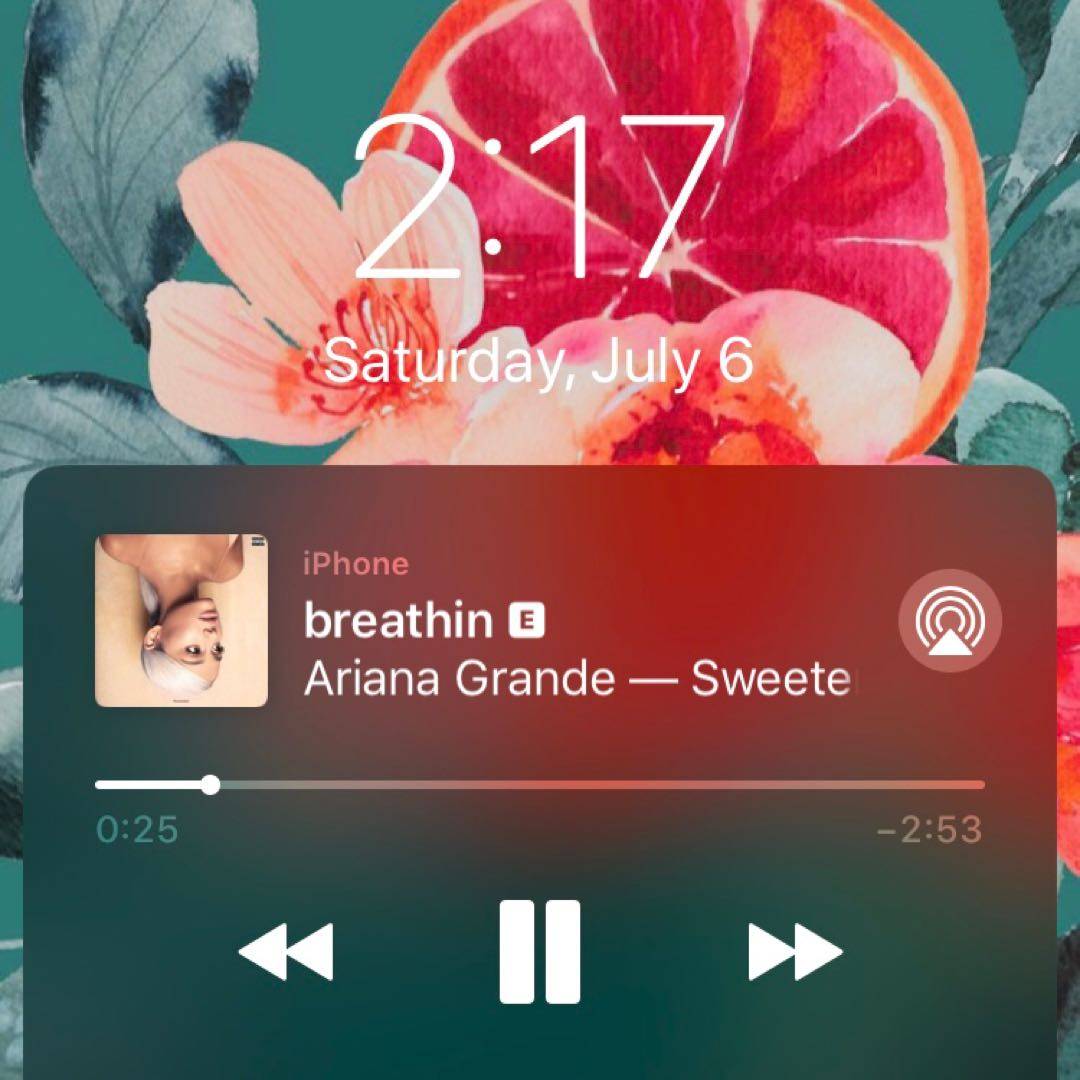The height and width of the screenshot is (1080, 1080).
Task: Skip to the next track
Action: pos(795,952)
